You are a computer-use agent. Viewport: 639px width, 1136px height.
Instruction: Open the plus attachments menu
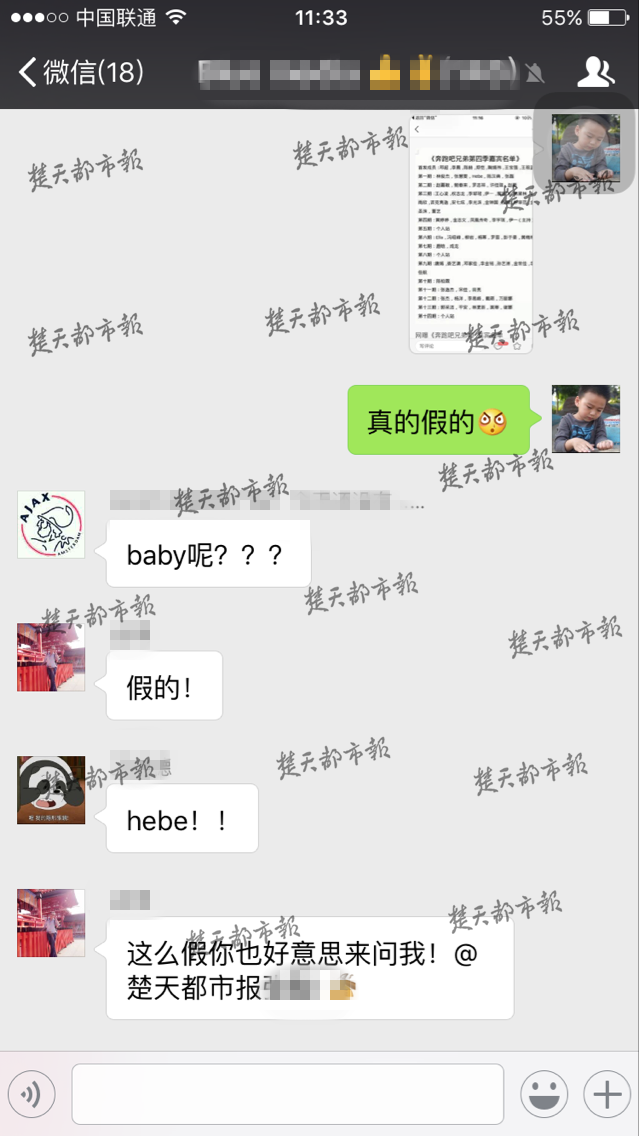pos(607,1094)
